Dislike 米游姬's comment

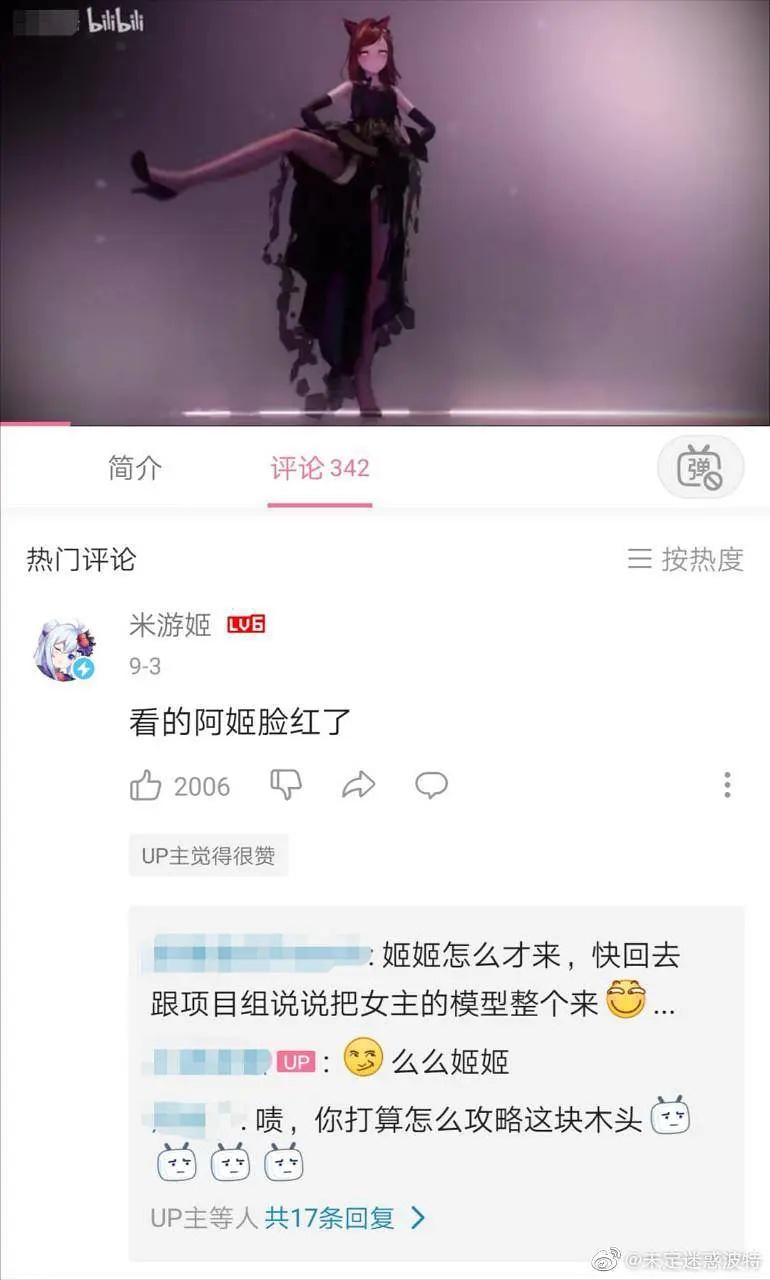coord(286,786)
